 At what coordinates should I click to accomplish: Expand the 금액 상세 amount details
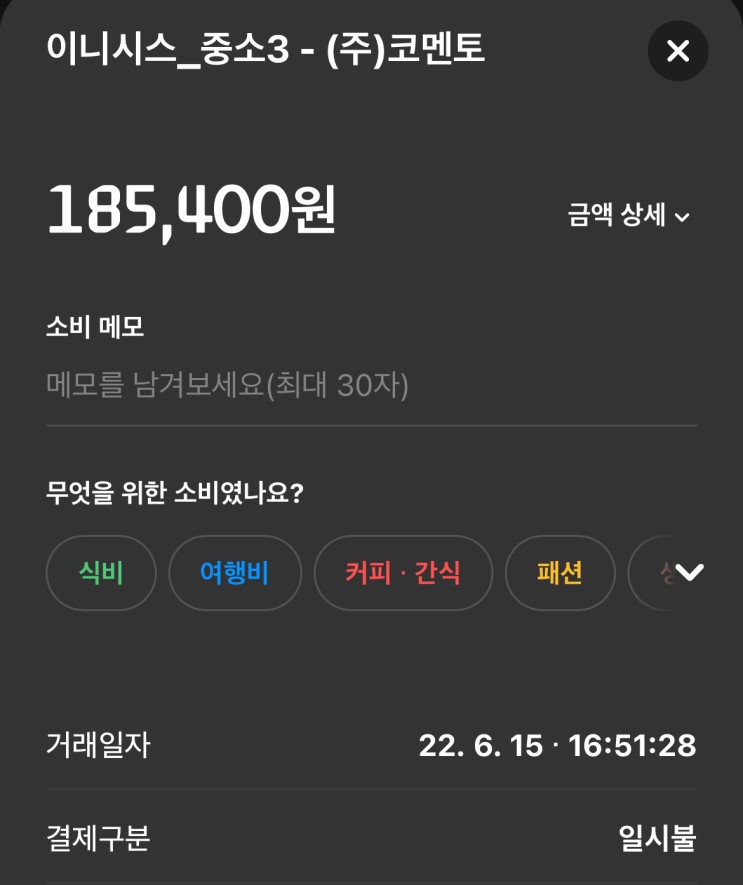click(629, 216)
